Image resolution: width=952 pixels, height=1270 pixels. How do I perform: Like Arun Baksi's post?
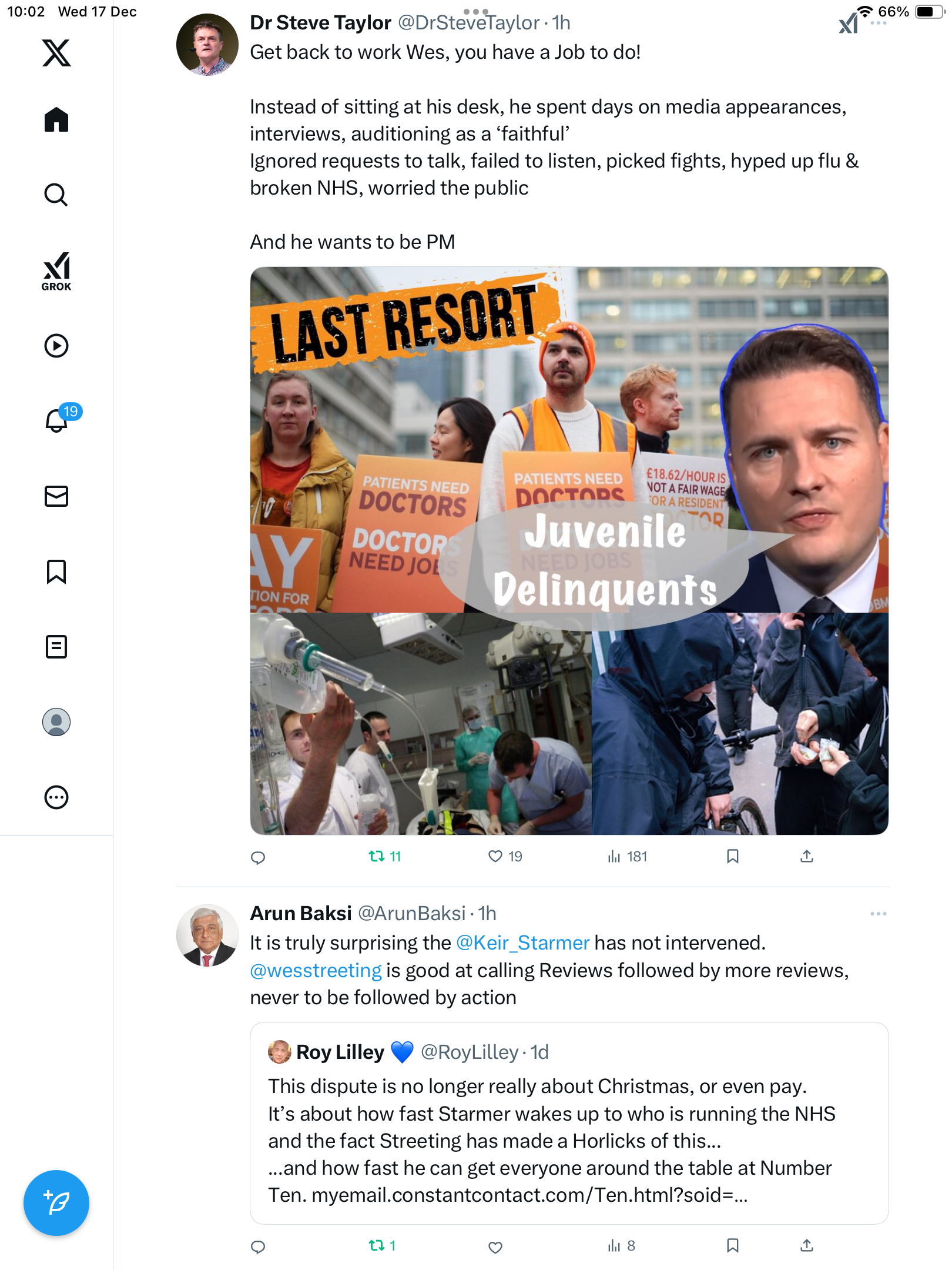pos(495,1246)
